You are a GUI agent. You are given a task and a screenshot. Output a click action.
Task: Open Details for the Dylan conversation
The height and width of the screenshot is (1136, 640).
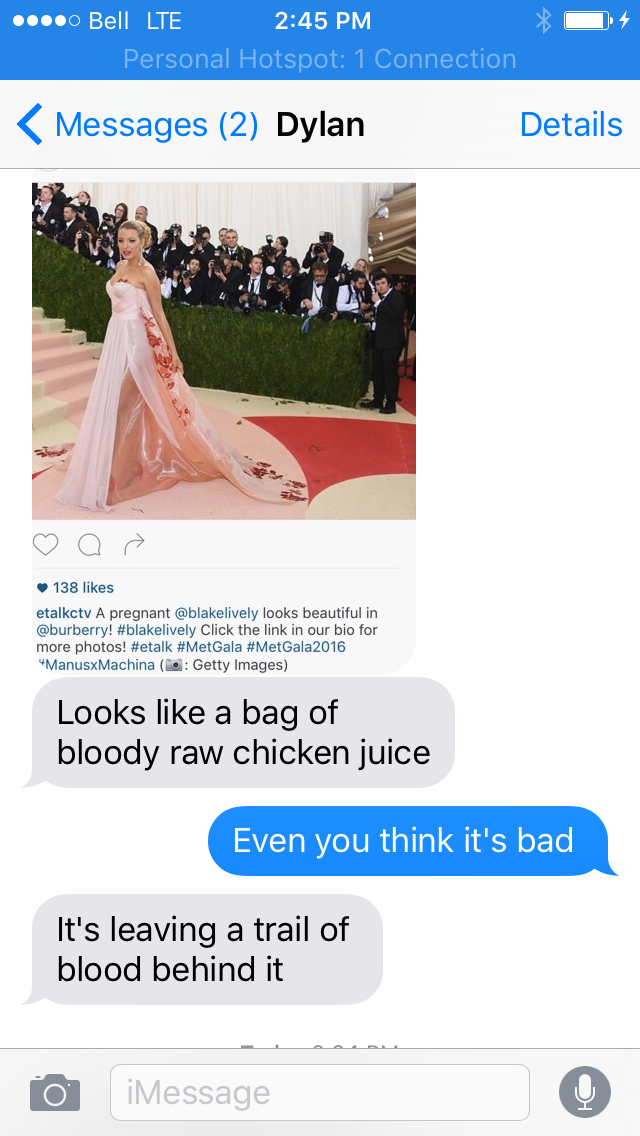(571, 125)
